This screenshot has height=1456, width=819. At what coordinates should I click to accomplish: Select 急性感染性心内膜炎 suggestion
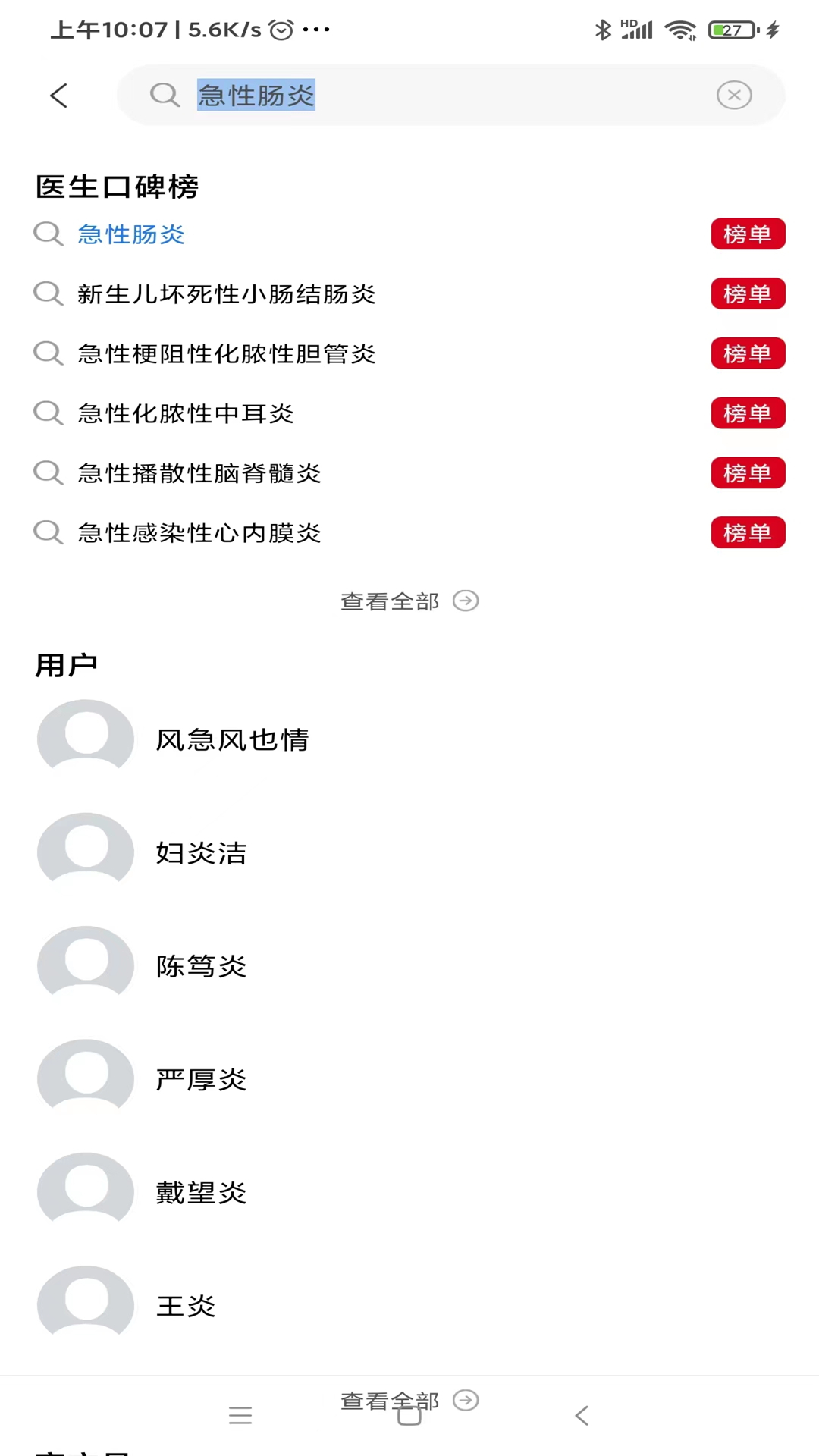[409, 533]
